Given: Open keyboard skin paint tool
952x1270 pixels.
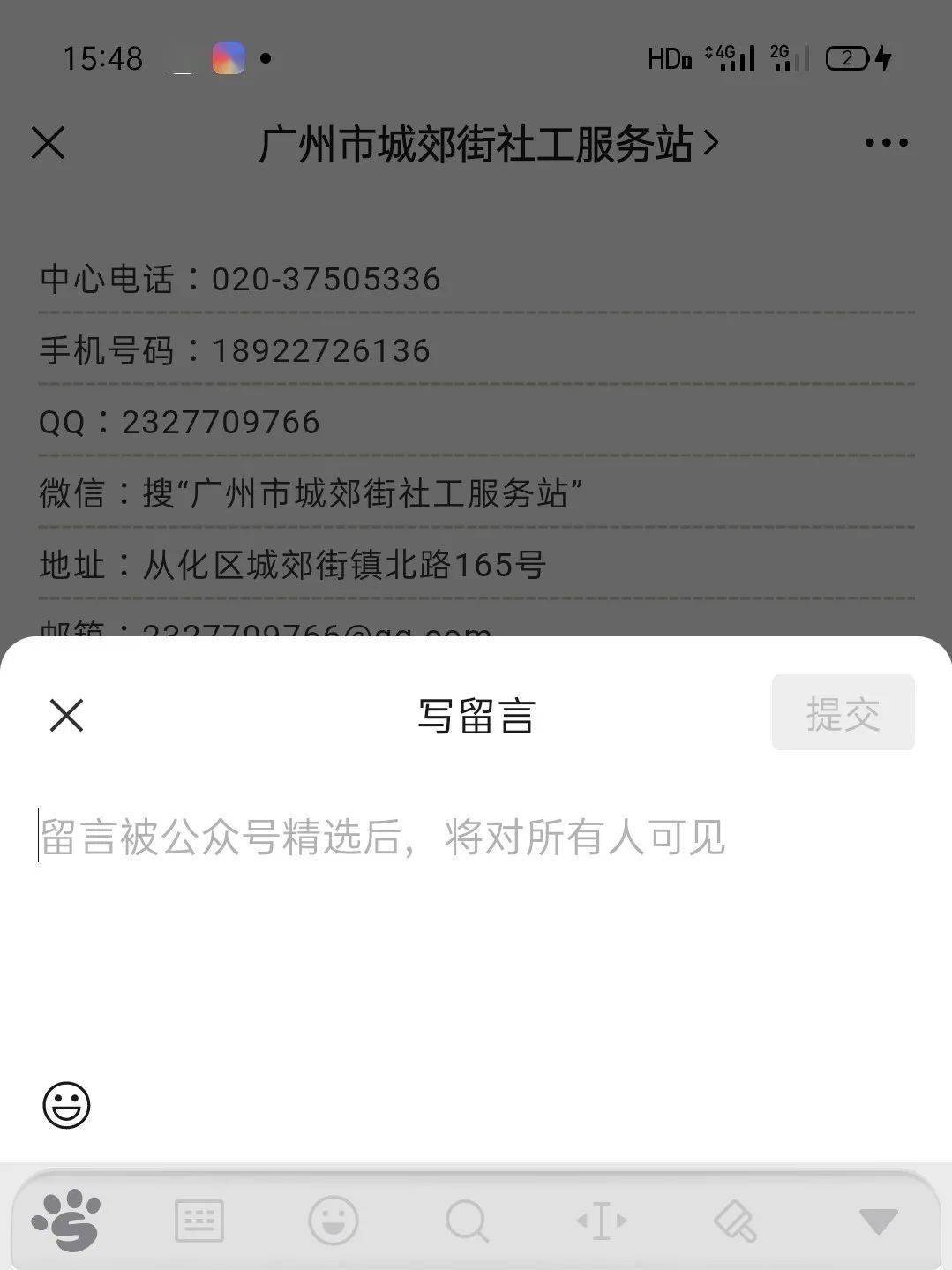Looking at the screenshot, I should [x=735, y=1221].
